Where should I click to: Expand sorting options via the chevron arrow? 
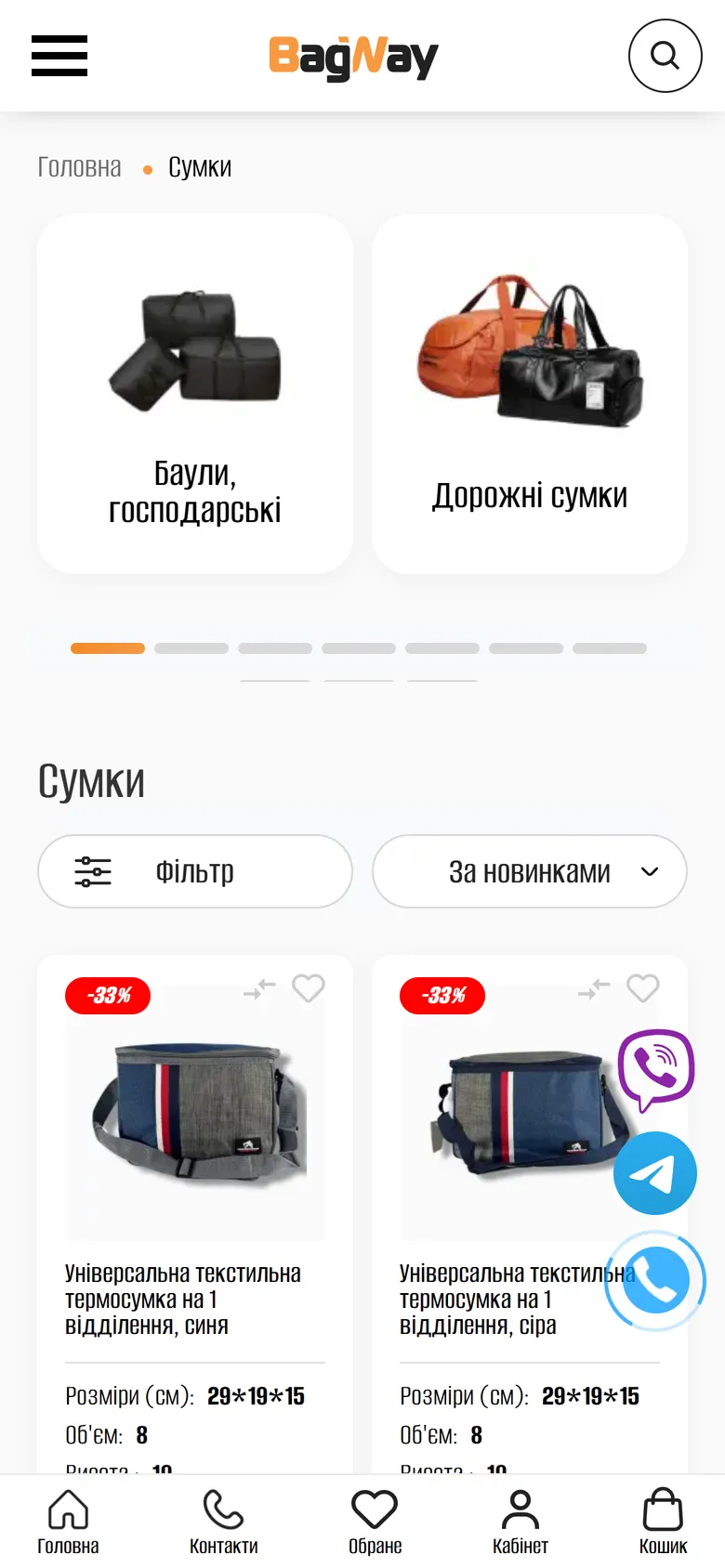point(649,871)
